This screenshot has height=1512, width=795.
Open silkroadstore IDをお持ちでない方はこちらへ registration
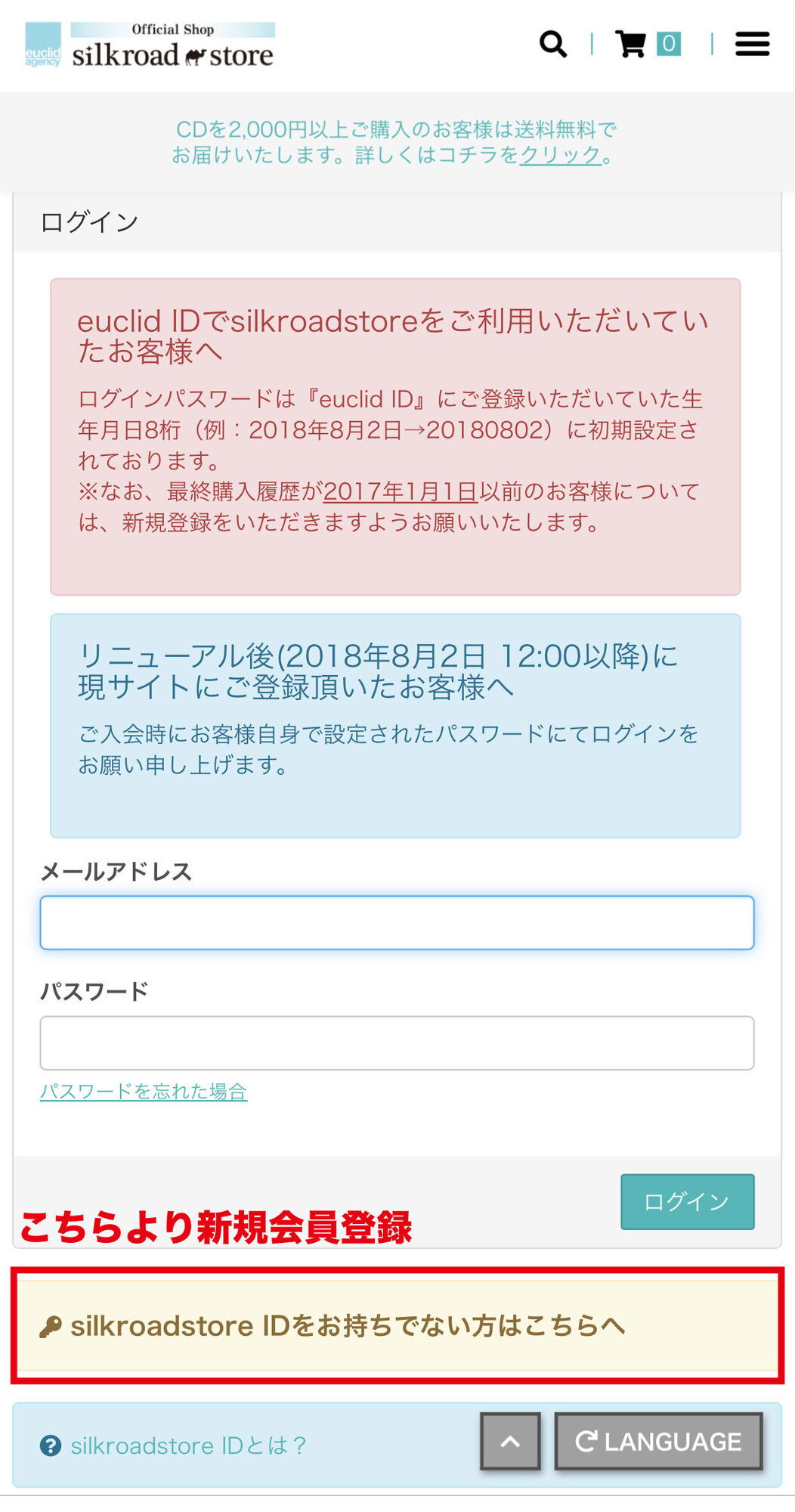[397, 1325]
